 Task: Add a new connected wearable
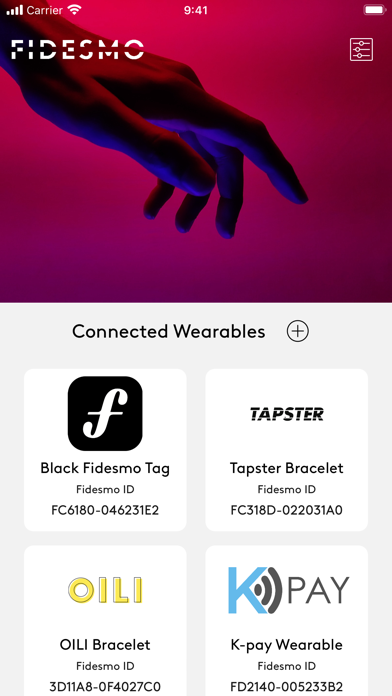(297, 331)
